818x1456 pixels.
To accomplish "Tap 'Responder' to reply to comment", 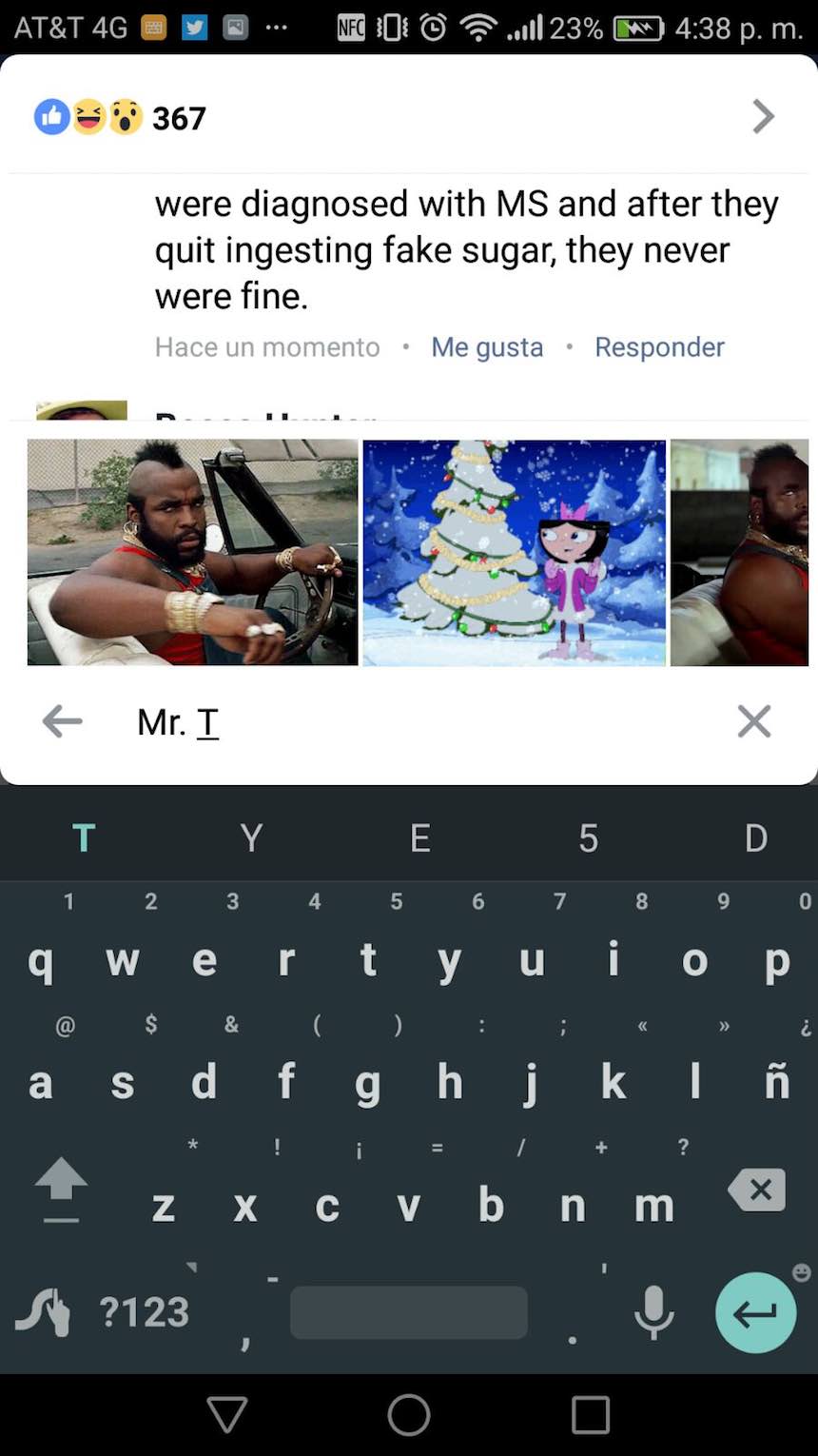I will [x=659, y=347].
